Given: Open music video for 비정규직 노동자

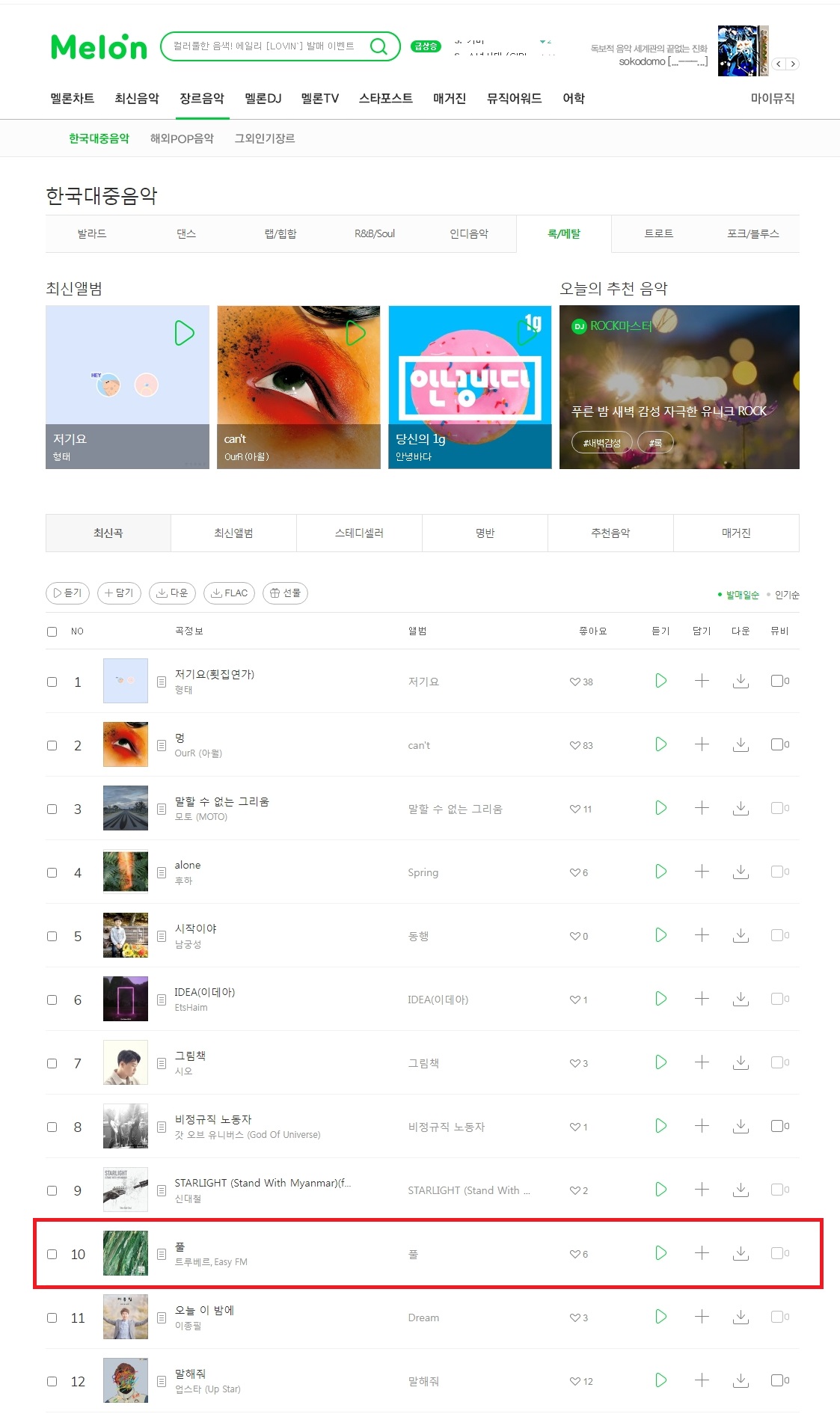Looking at the screenshot, I should tap(778, 1126).
